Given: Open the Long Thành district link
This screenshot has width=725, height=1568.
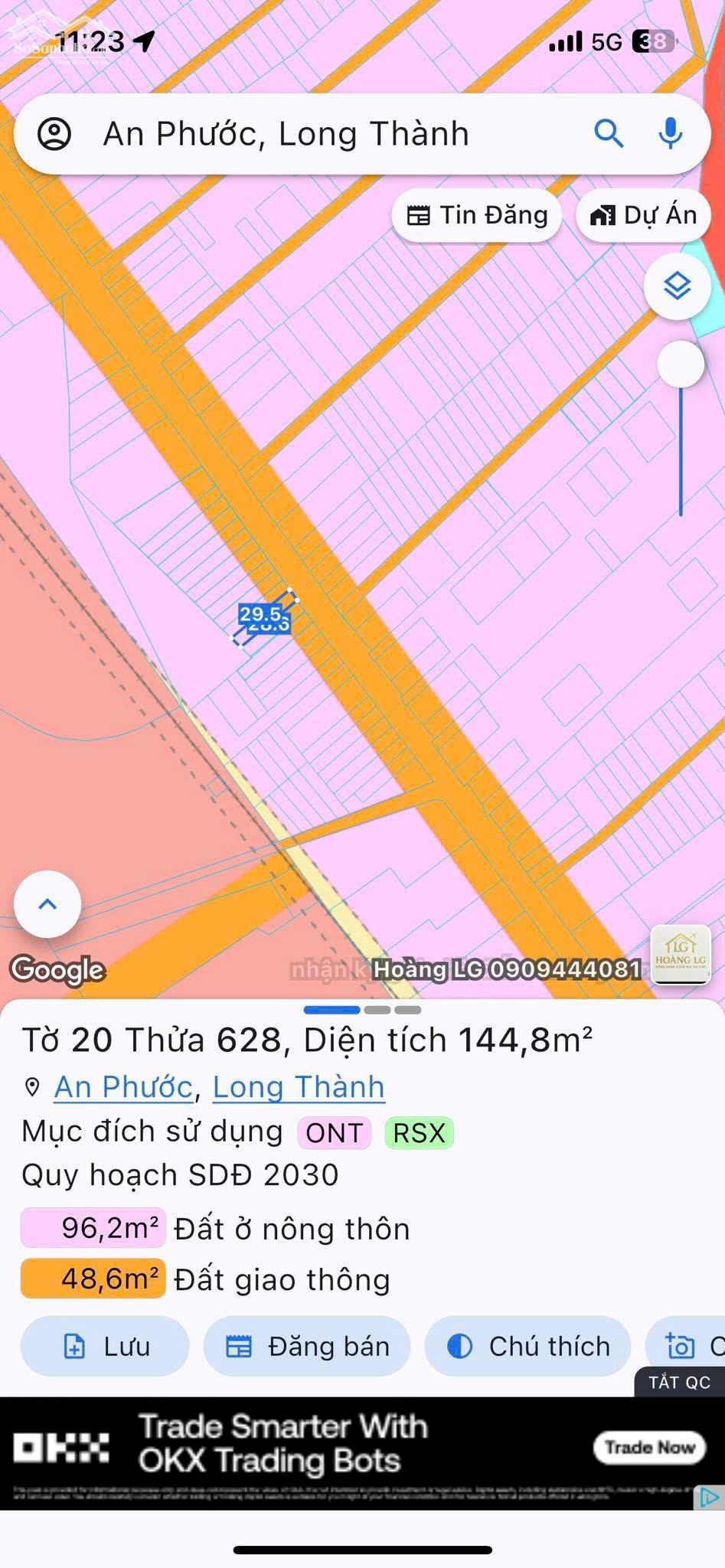Looking at the screenshot, I should coord(298,1086).
